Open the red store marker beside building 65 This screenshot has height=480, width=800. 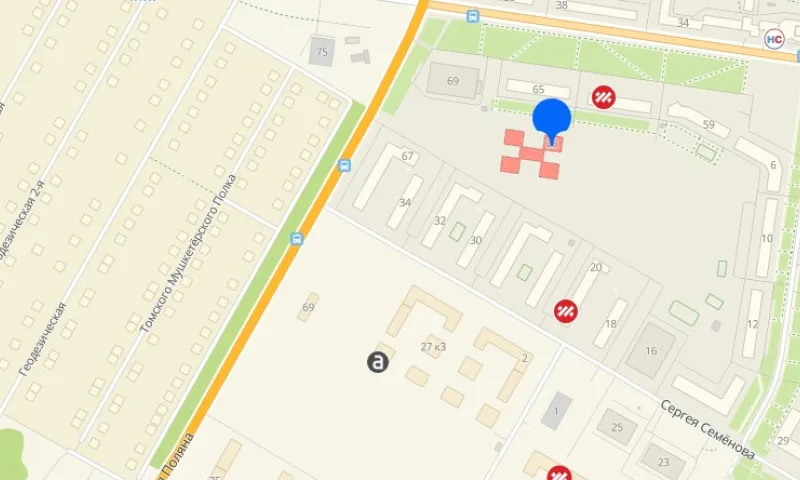[602, 97]
